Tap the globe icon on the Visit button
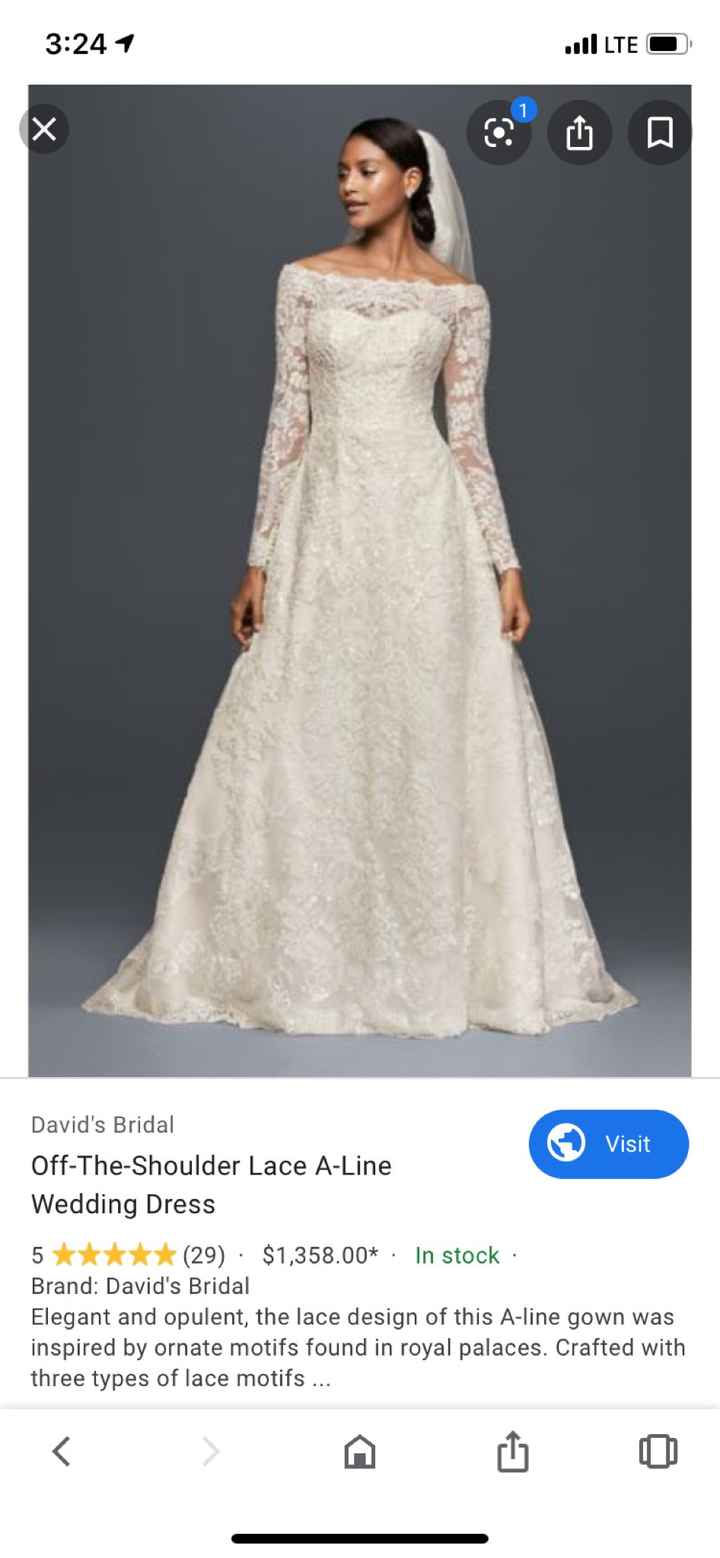This screenshot has width=720, height=1558. click(x=566, y=1143)
